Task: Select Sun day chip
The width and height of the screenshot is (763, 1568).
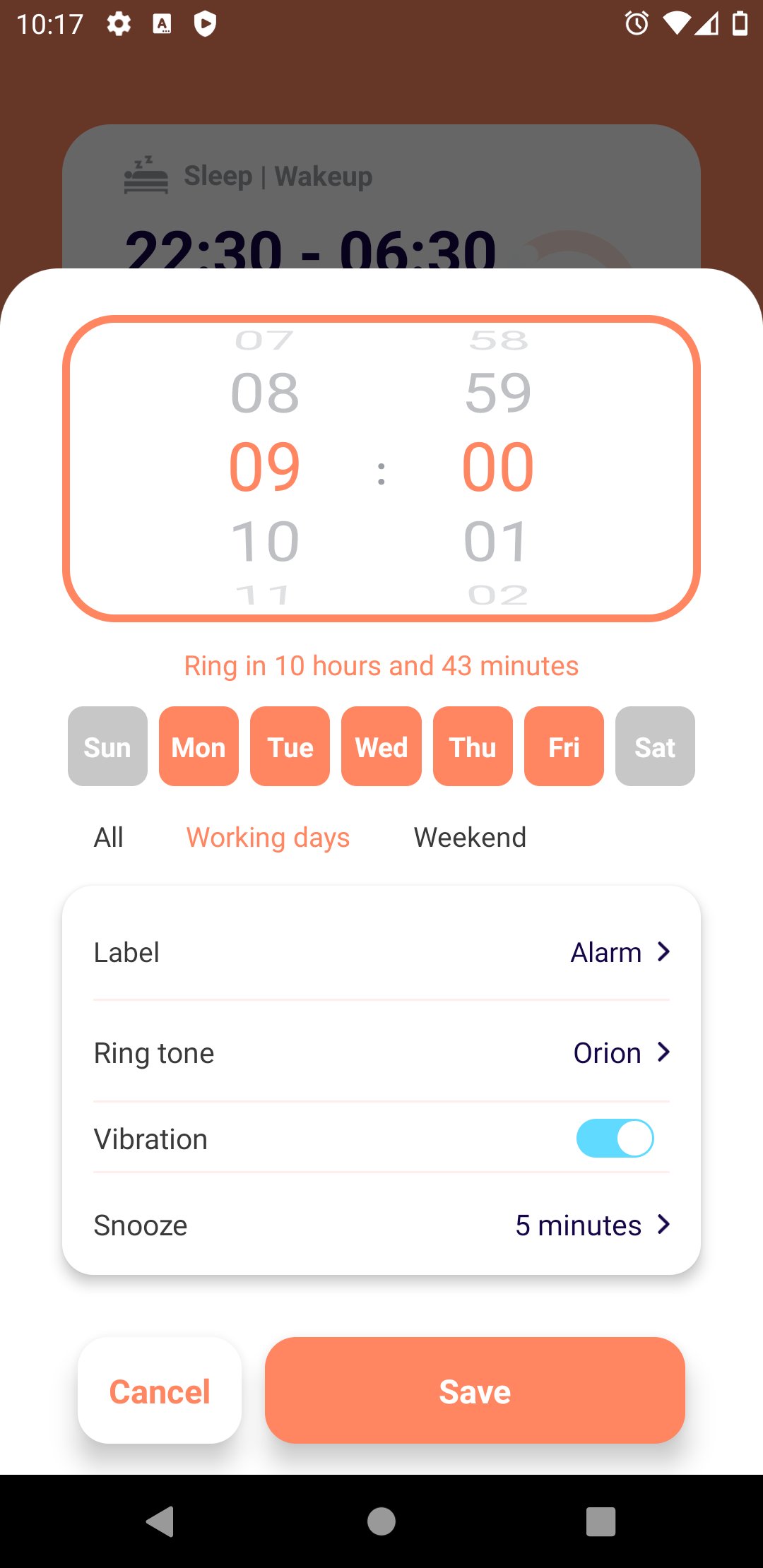Action: (x=107, y=747)
